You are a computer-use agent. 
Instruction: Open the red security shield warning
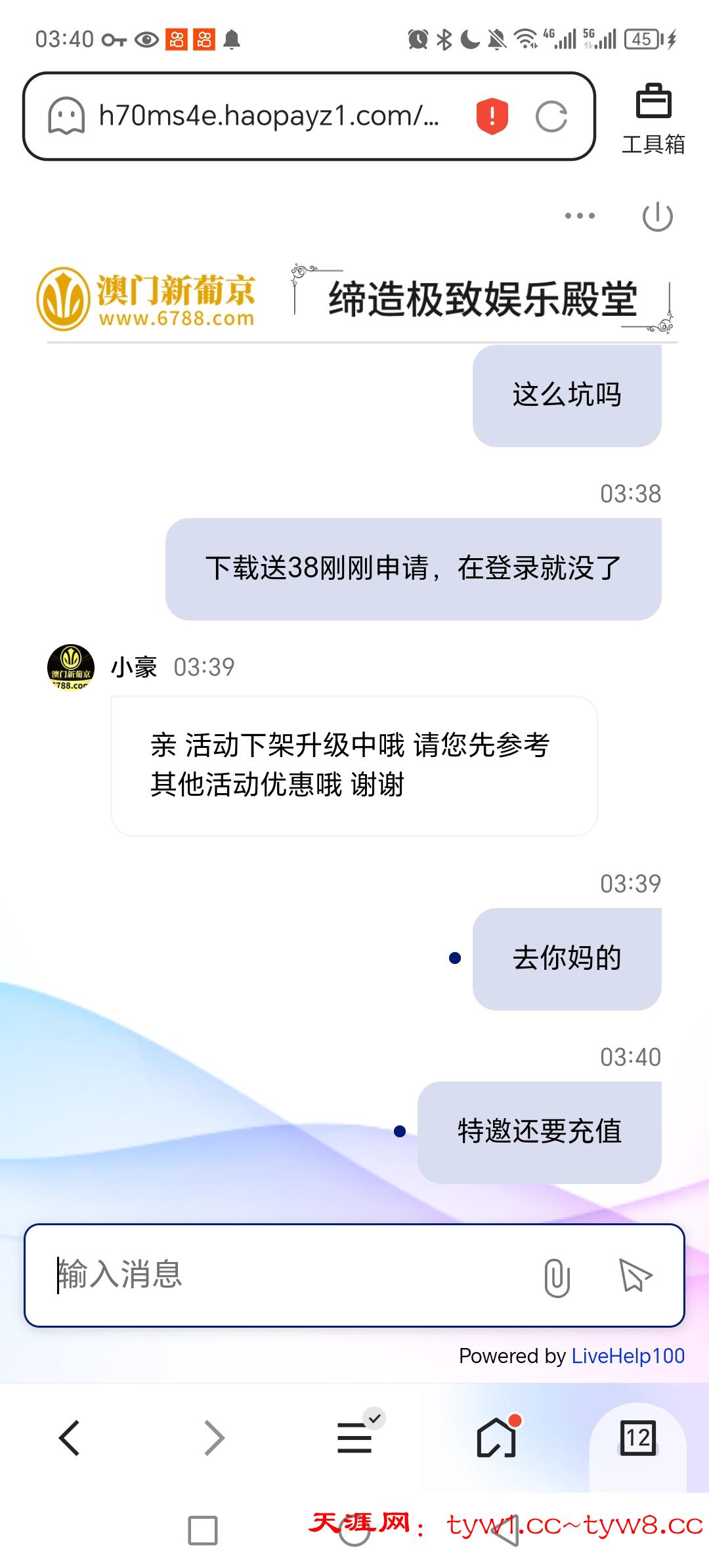coord(492,116)
